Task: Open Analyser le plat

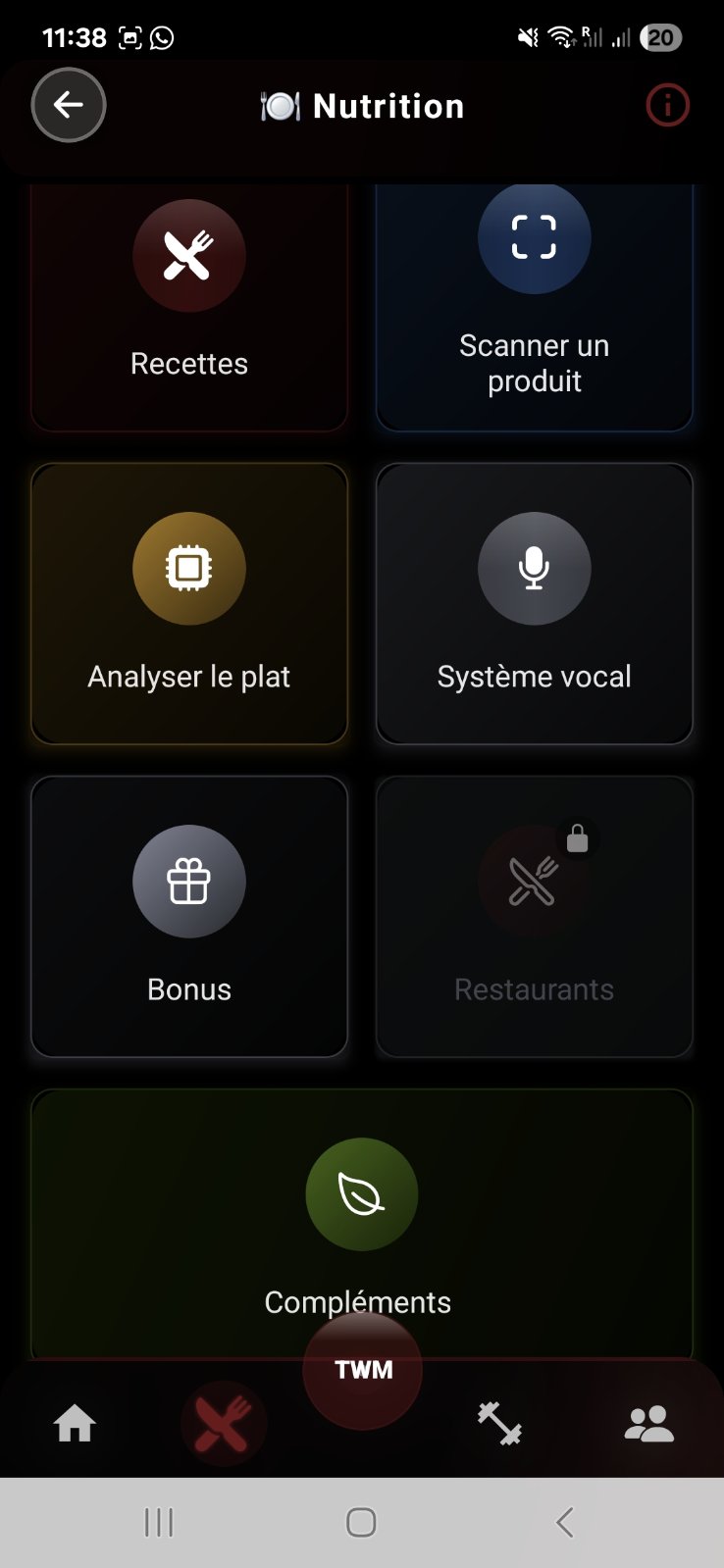Action: pos(189,603)
